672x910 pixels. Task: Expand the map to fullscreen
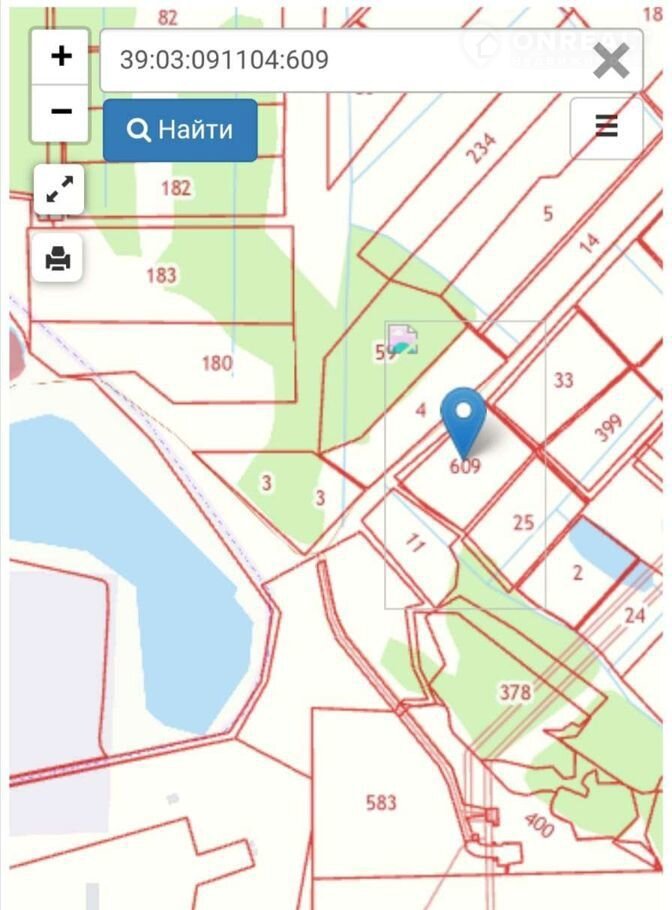[59, 190]
